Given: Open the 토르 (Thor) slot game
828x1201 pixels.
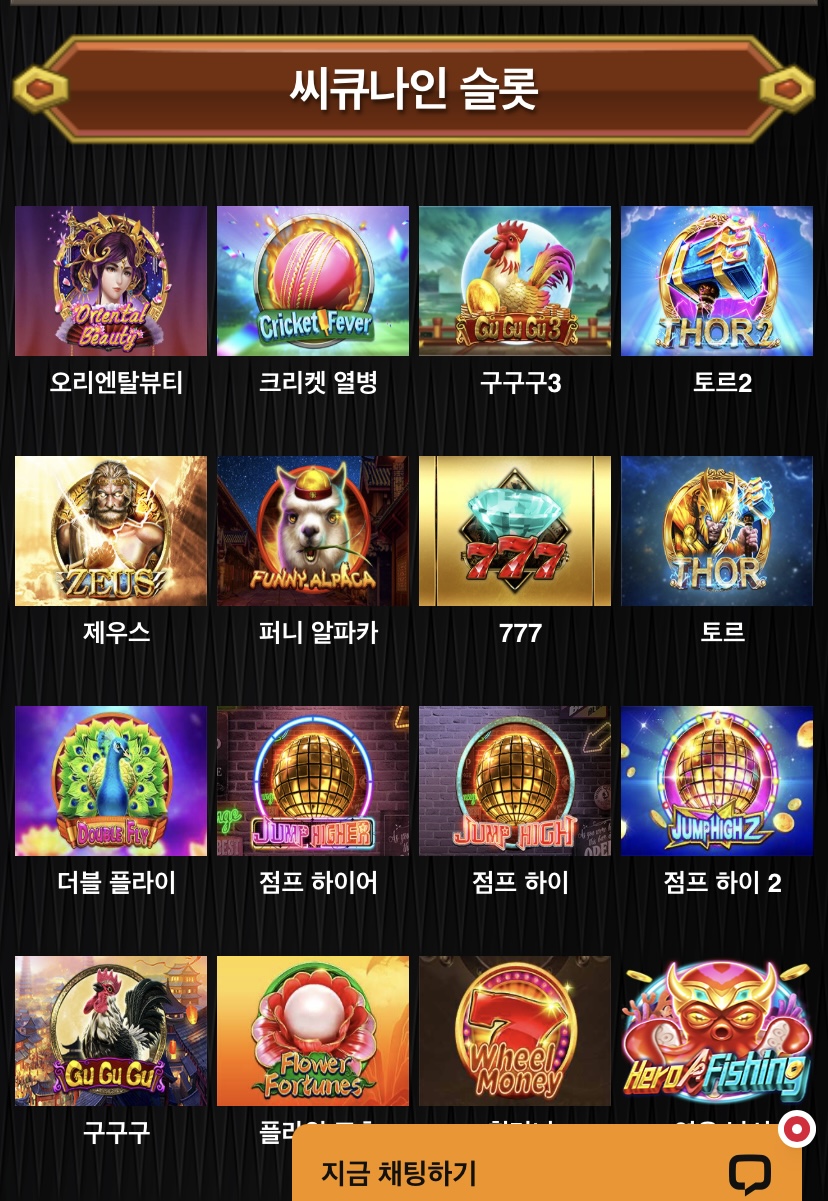Looking at the screenshot, I should [x=717, y=531].
